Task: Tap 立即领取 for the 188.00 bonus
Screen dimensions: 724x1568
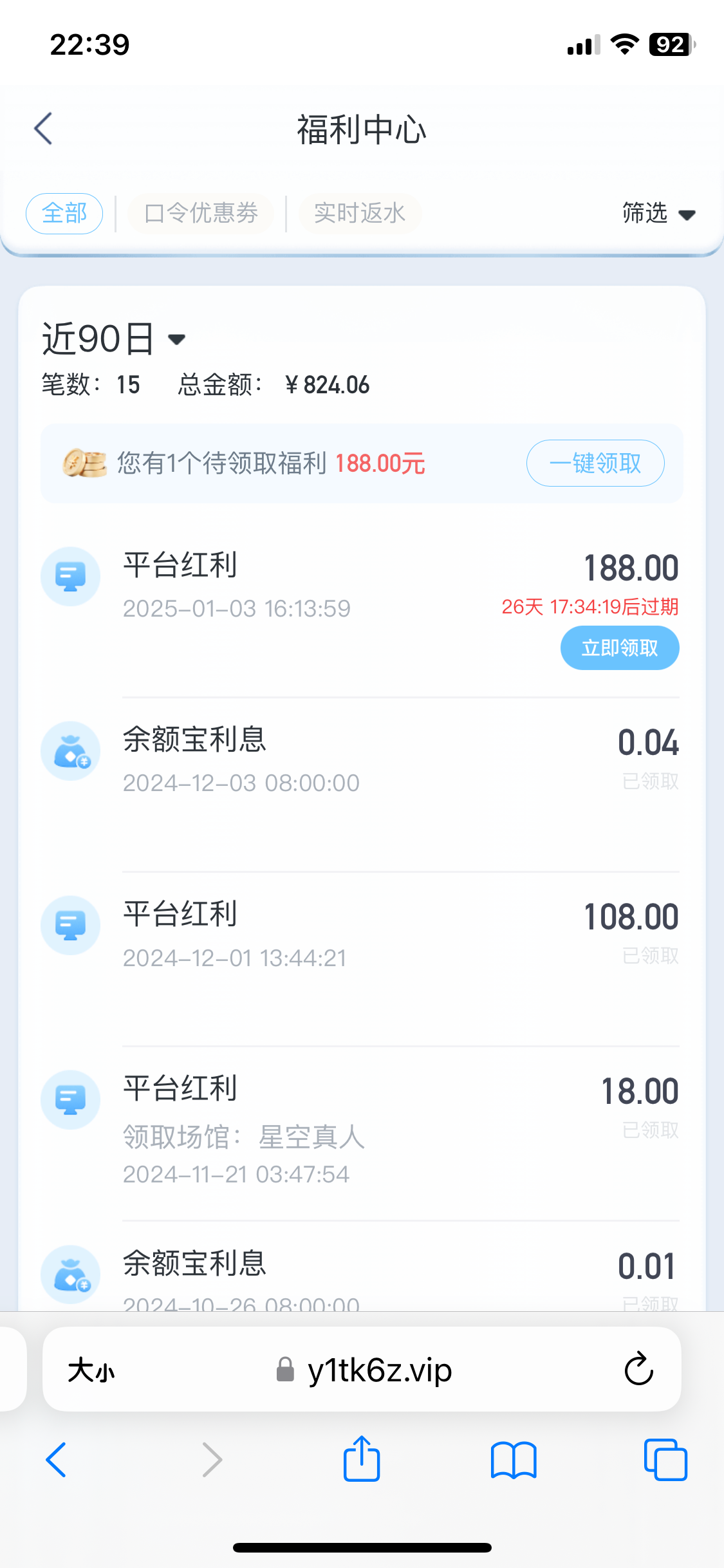Action: pos(620,648)
